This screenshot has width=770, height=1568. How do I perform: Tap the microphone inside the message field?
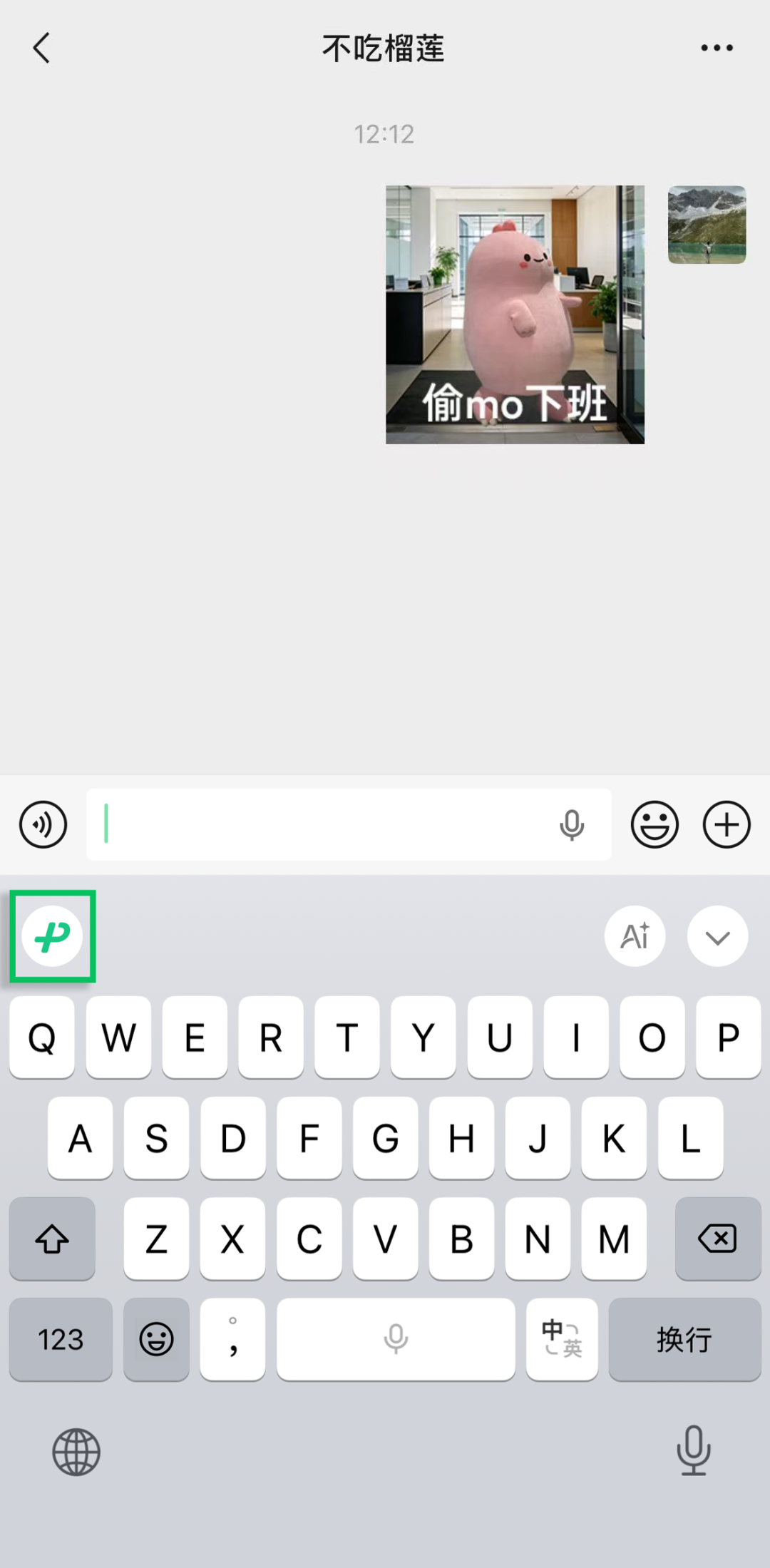[571, 825]
